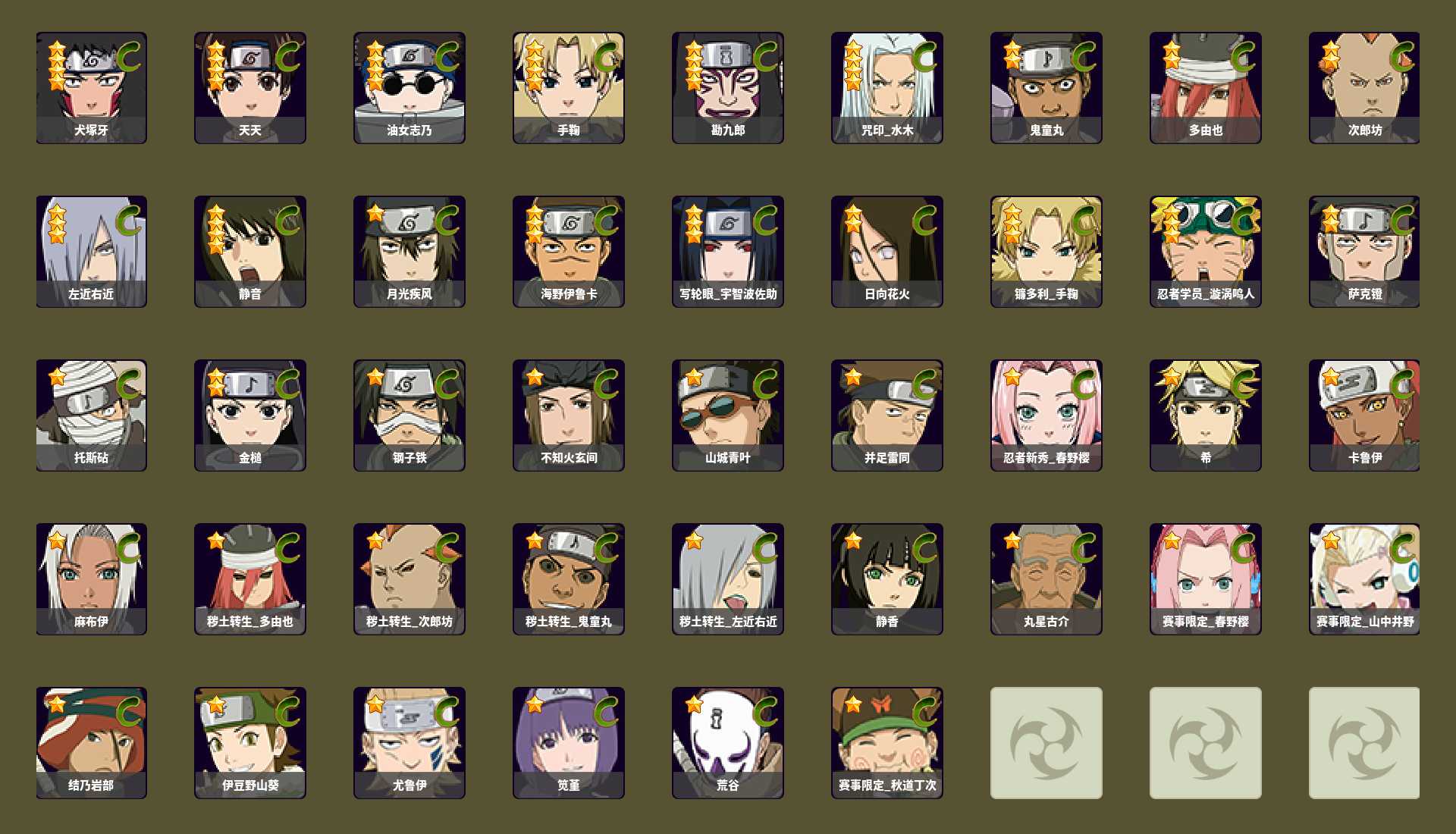This screenshot has width=1456, height=834.
Task: View the 托斯砧 character card
Action: 91,415
